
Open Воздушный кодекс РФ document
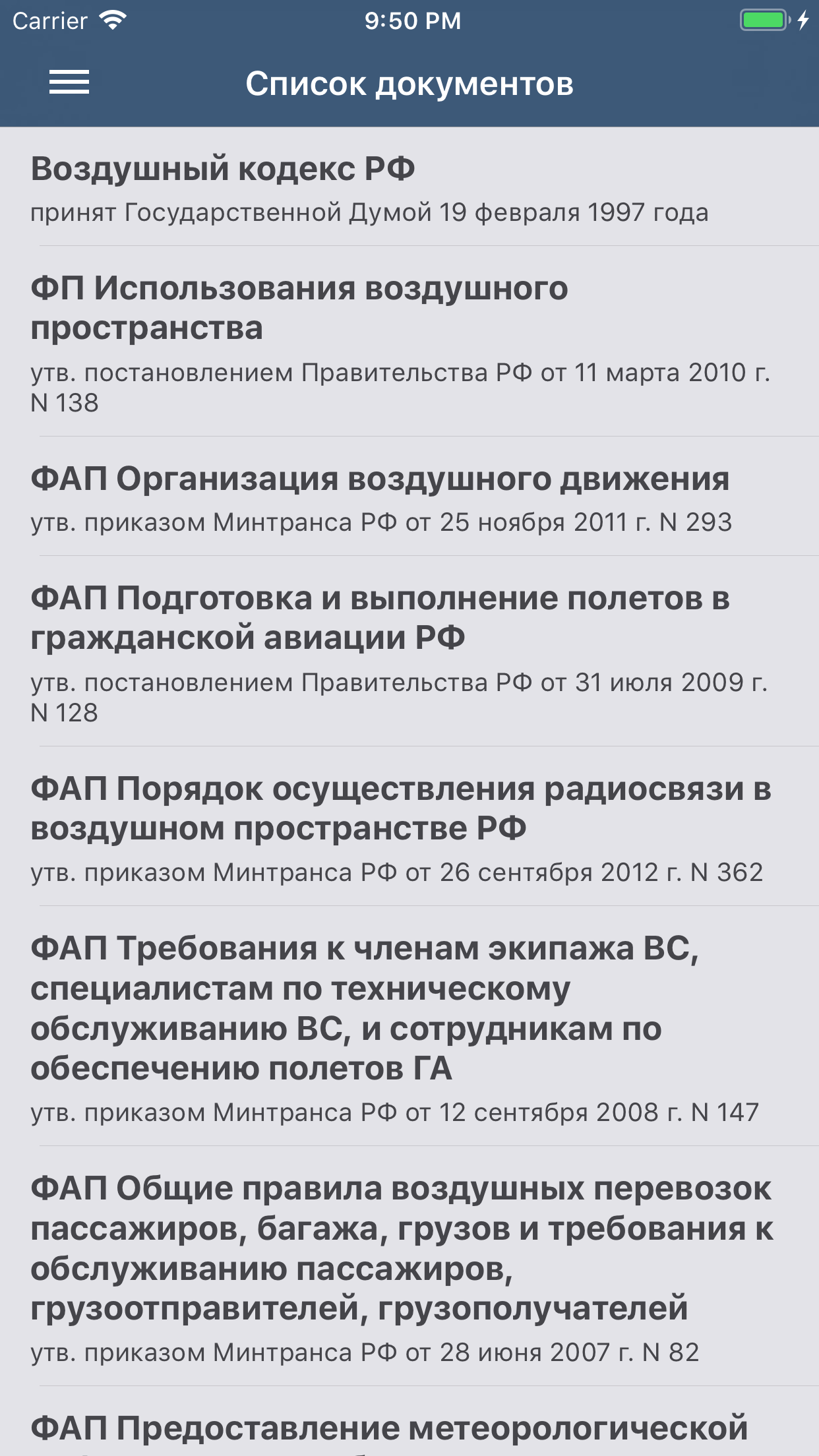(x=409, y=188)
